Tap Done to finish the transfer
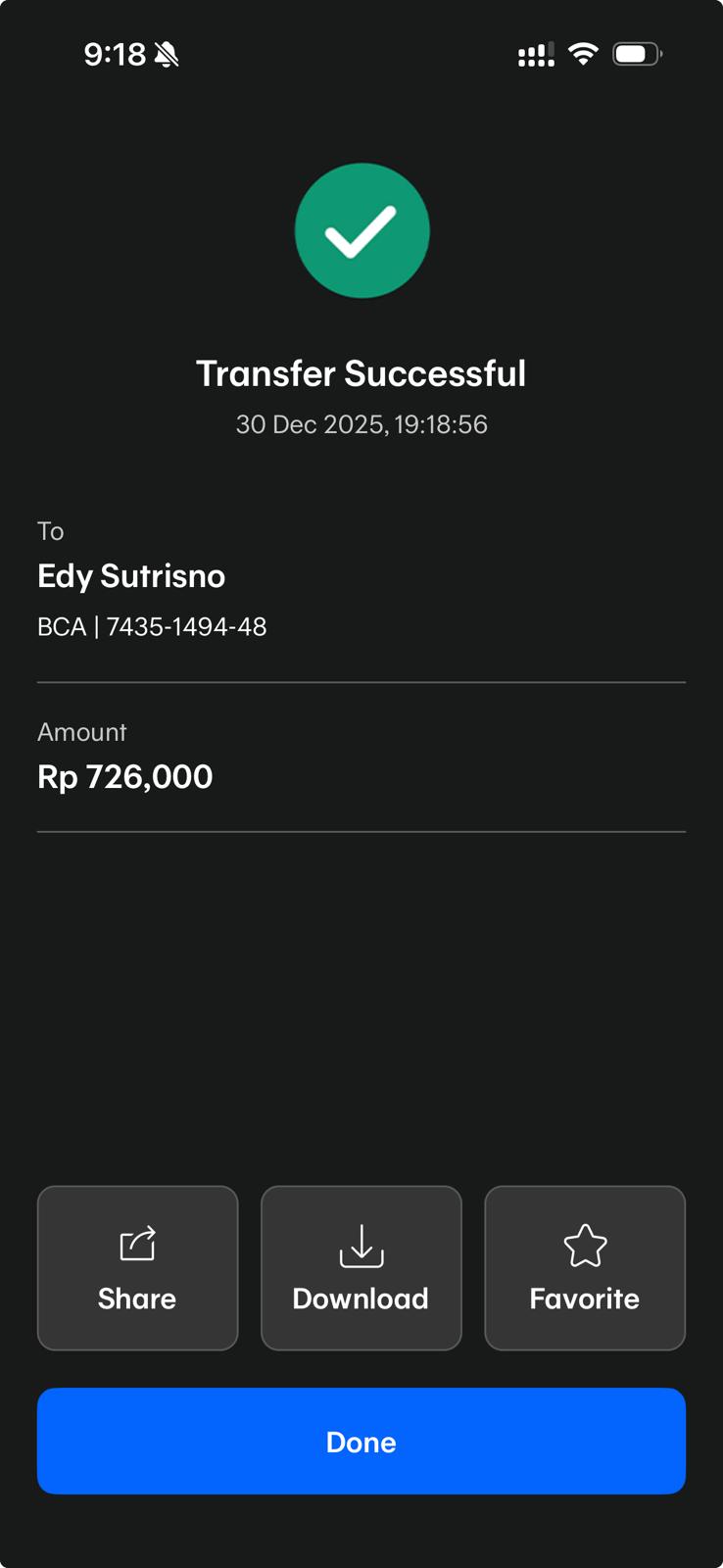Viewport: 723px width, 1568px height. point(361,1441)
